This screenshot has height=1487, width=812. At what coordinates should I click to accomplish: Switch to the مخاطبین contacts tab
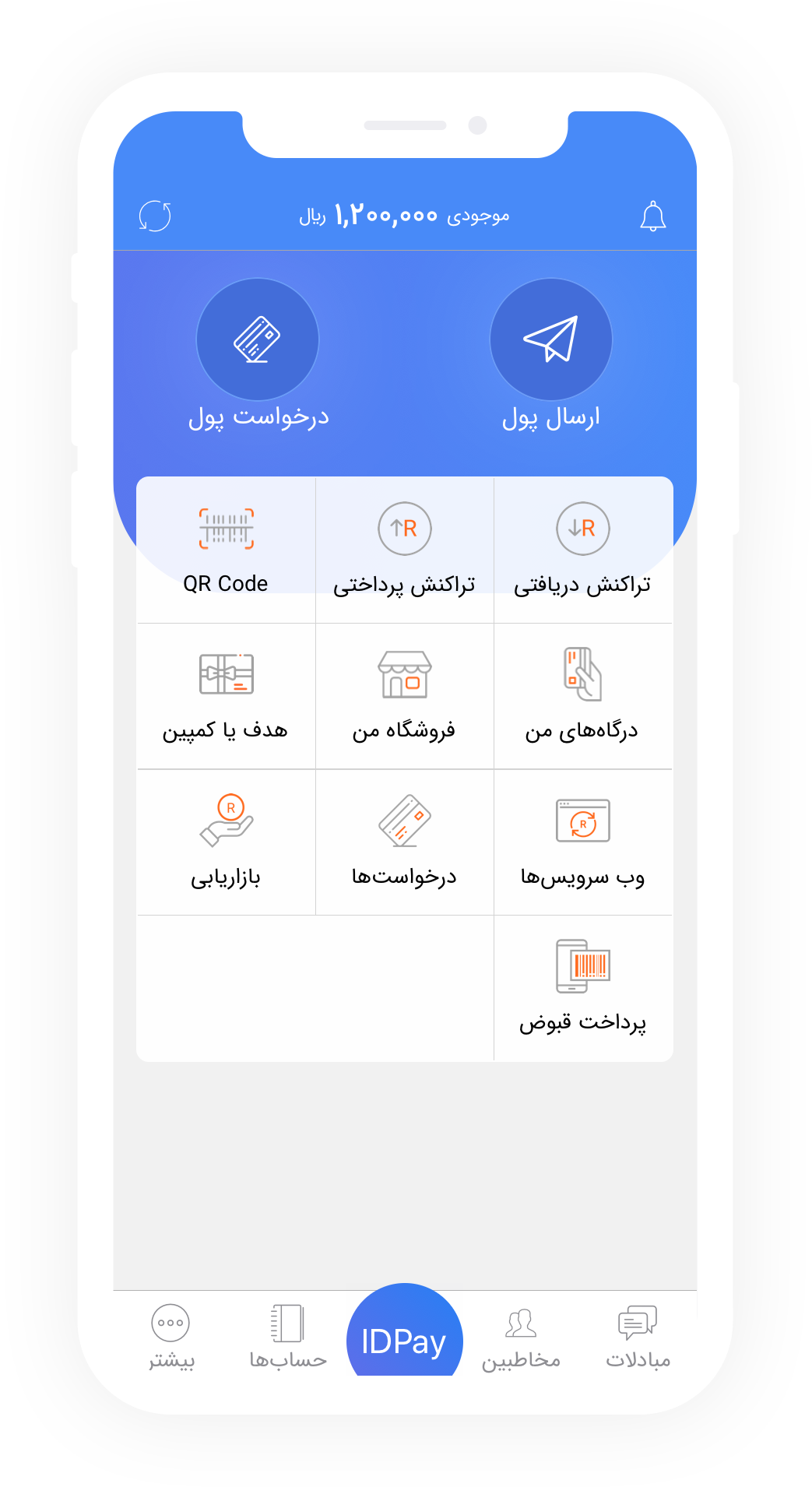pyautogui.click(x=521, y=1337)
